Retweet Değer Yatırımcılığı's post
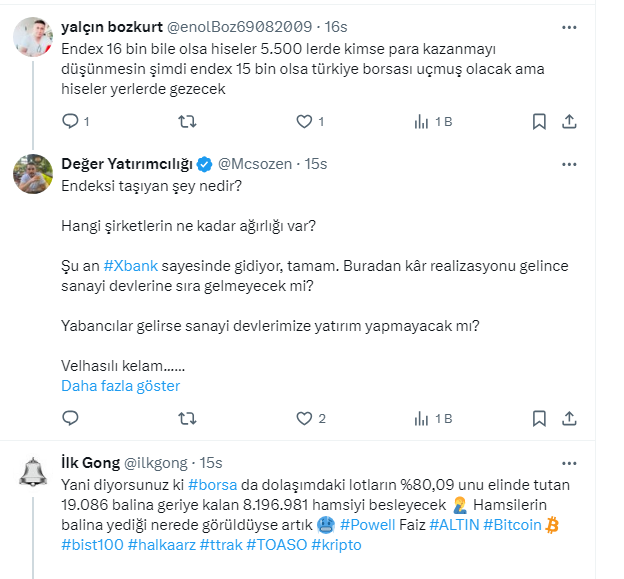 pyautogui.click(x=187, y=418)
